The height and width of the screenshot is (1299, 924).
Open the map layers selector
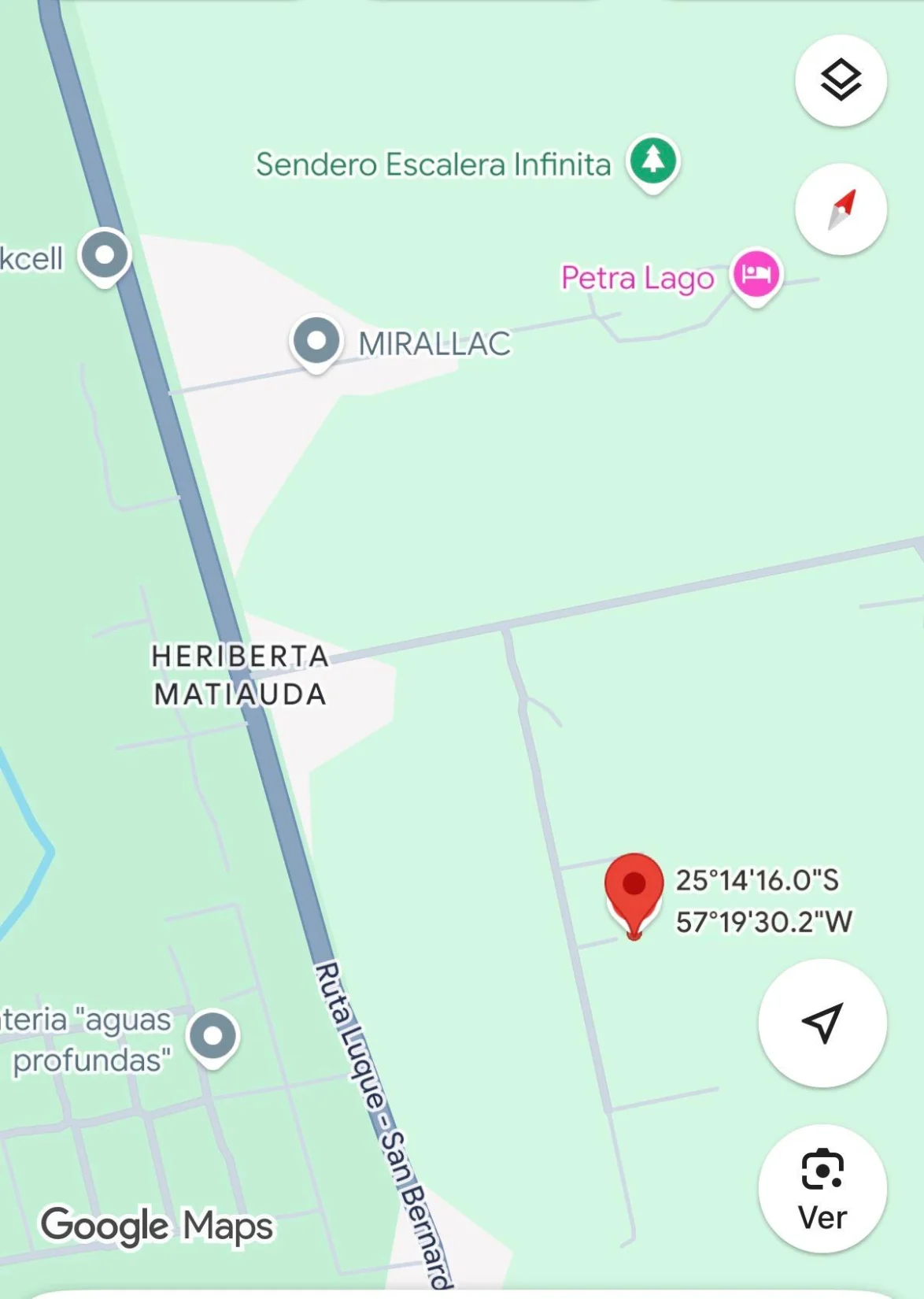click(x=841, y=80)
